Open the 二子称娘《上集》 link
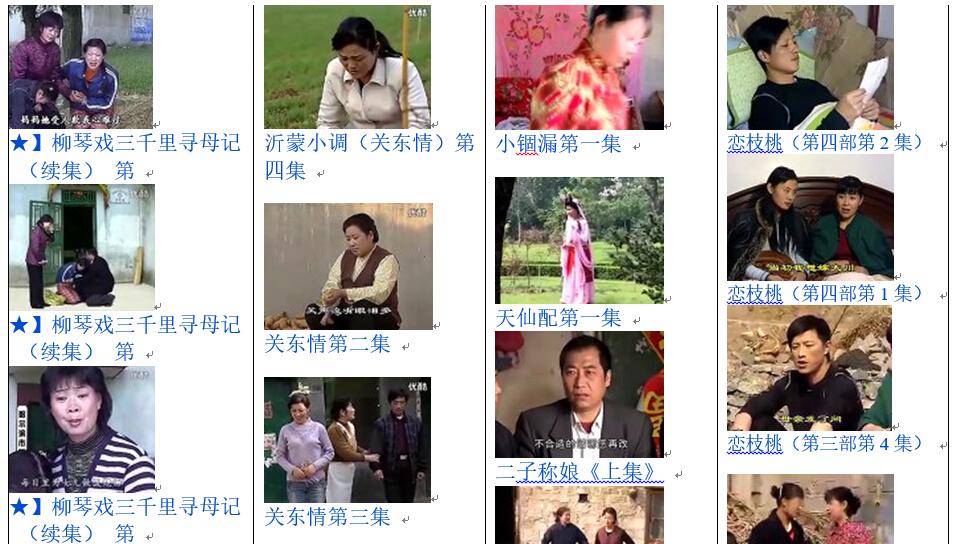The height and width of the screenshot is (544, 960). [x=579, y=471]
